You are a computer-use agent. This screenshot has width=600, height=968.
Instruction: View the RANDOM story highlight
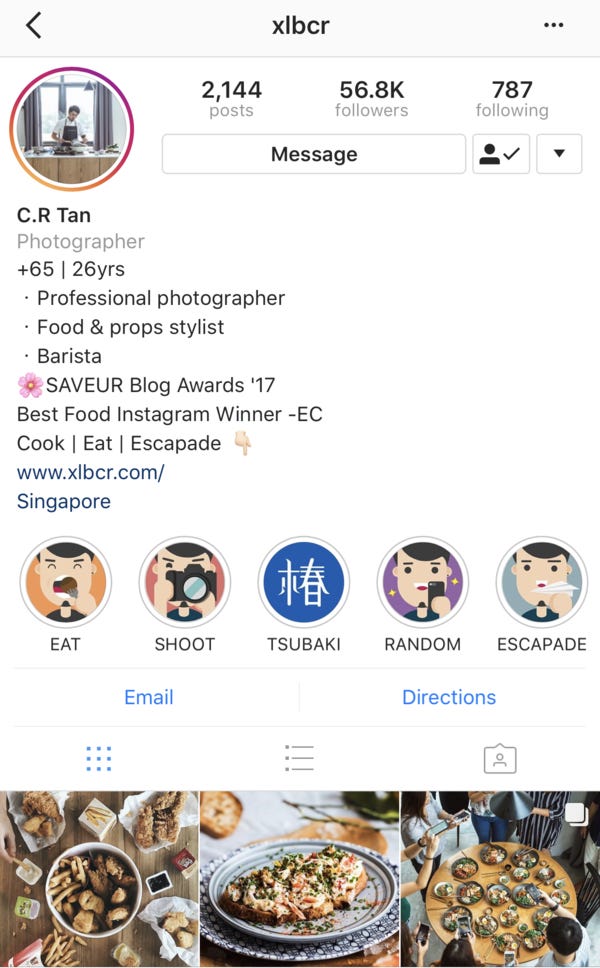coord(422,583)
